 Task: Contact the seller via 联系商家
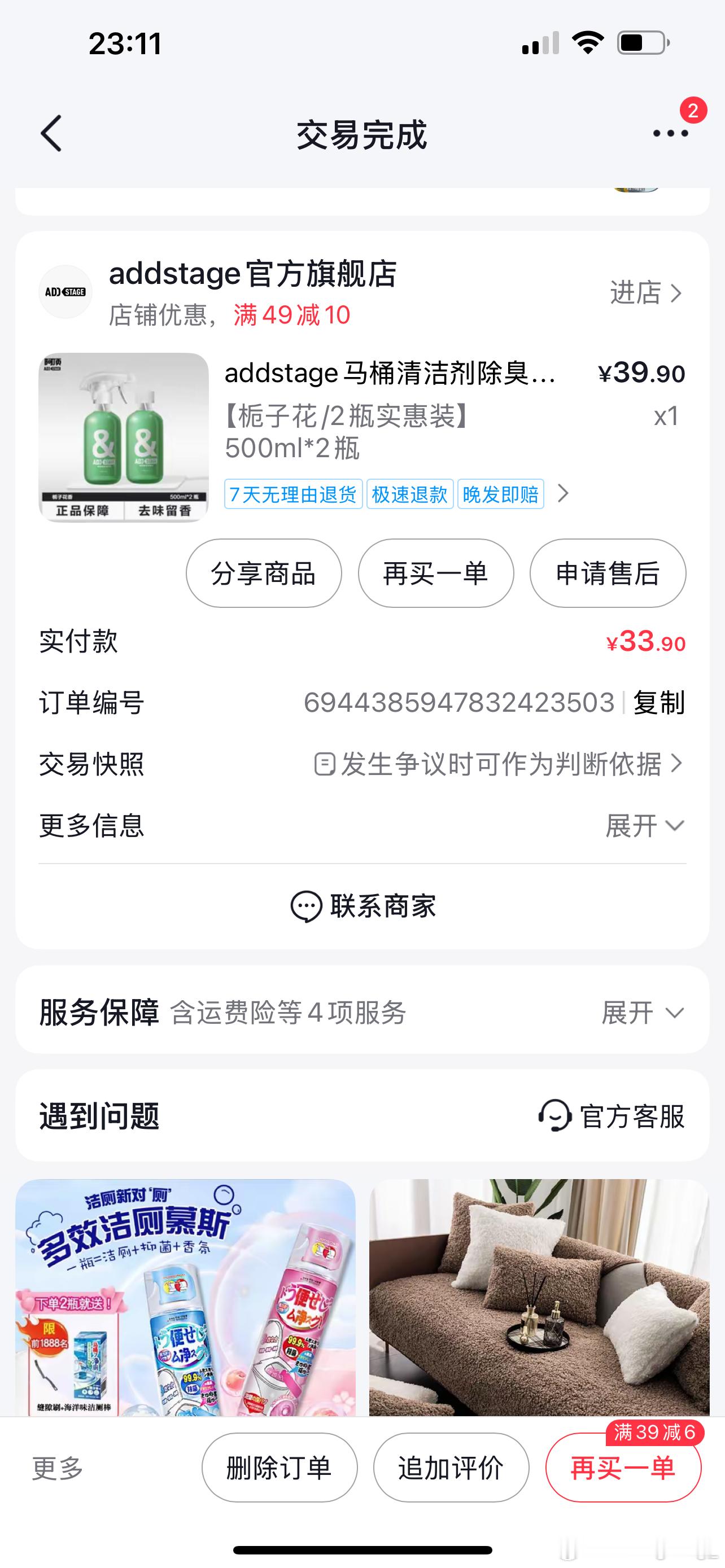tap(363, 906)
